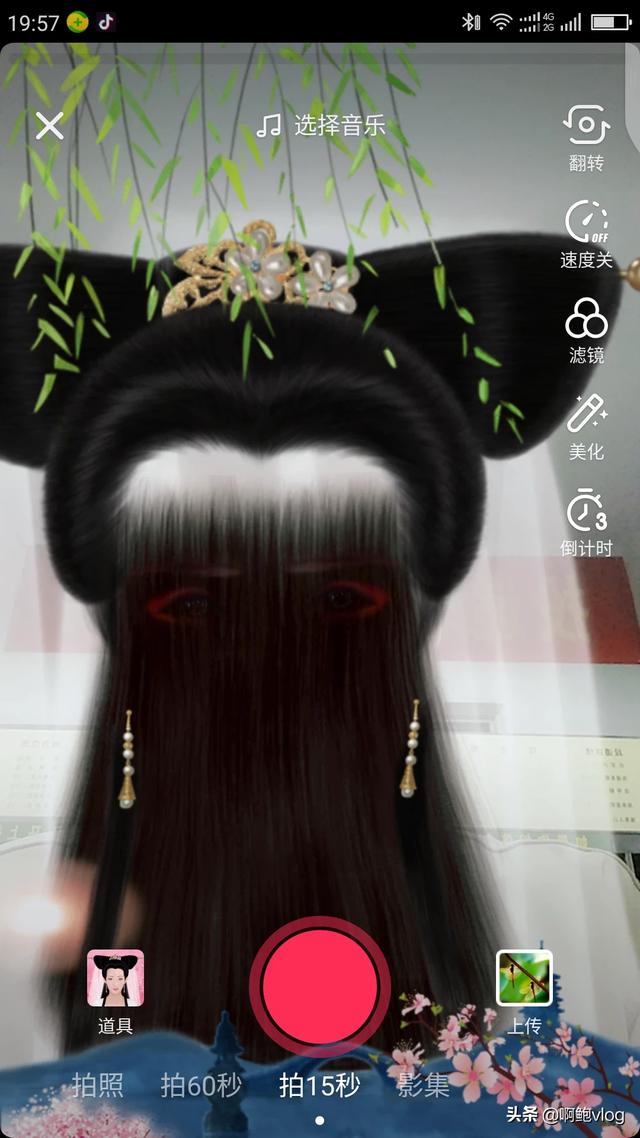Close the camera recording screen
640x1138 pixels.
[x=49, y=126]
